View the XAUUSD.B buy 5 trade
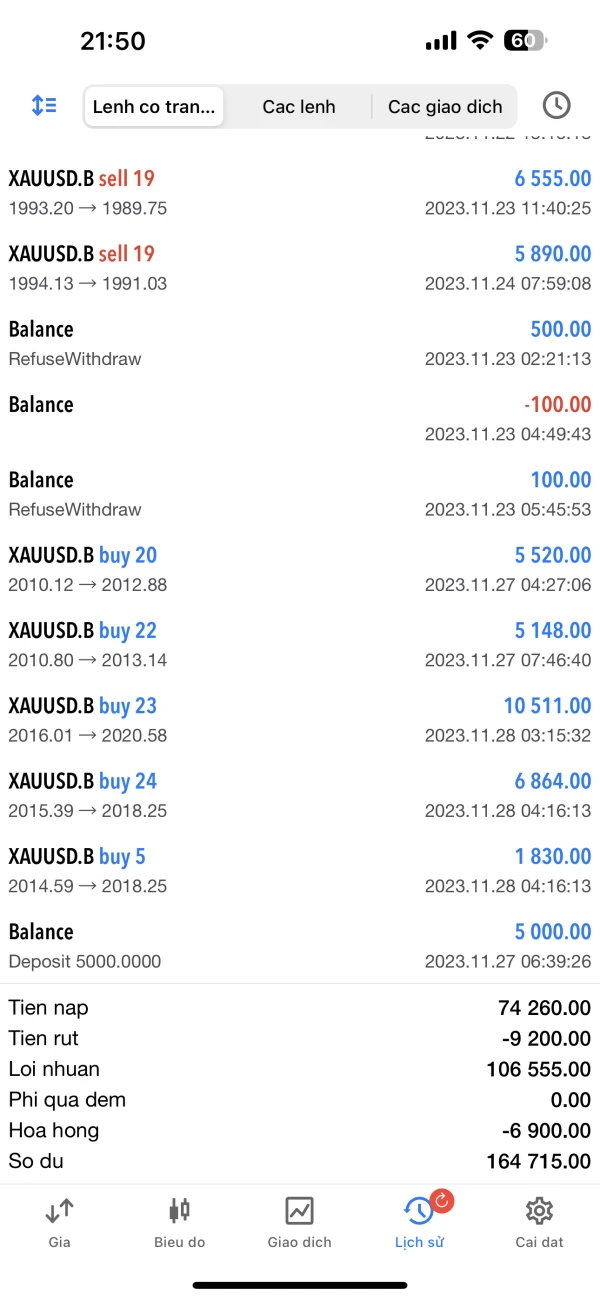 coord(300,870)
